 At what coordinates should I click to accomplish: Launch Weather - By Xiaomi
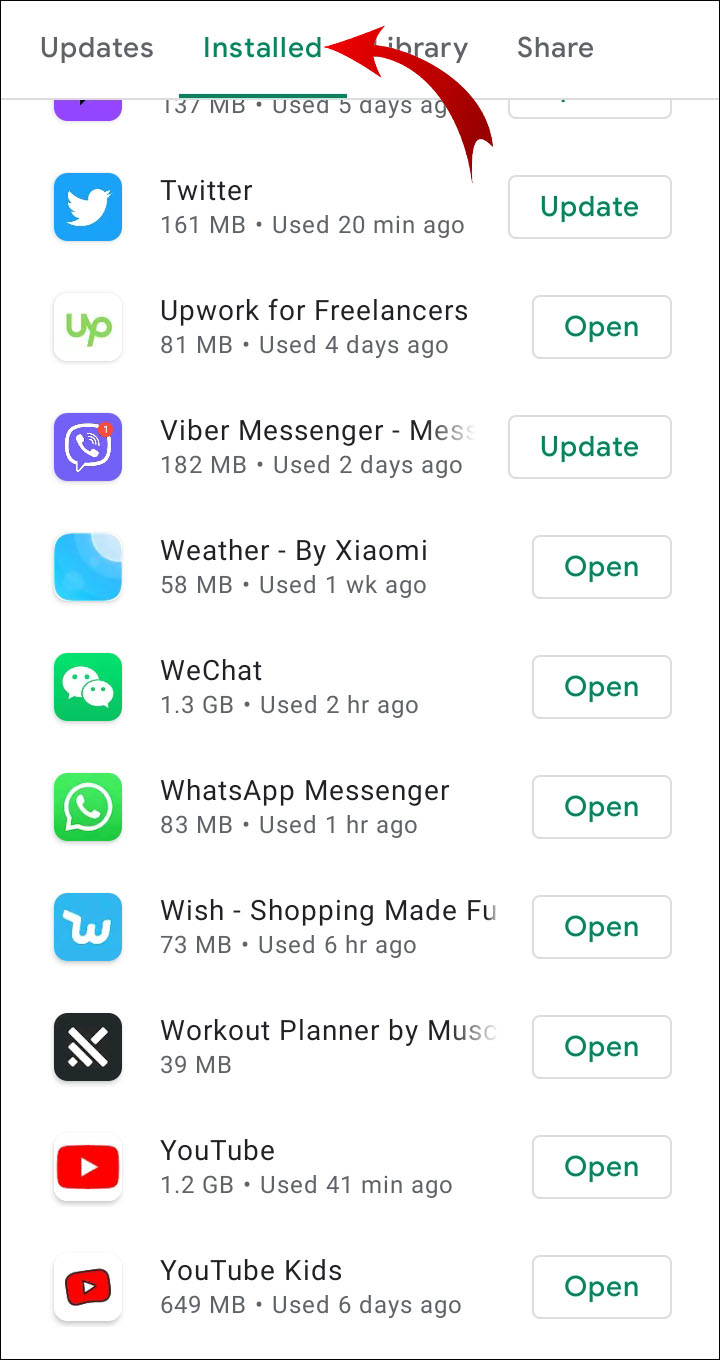click(601, 567)
